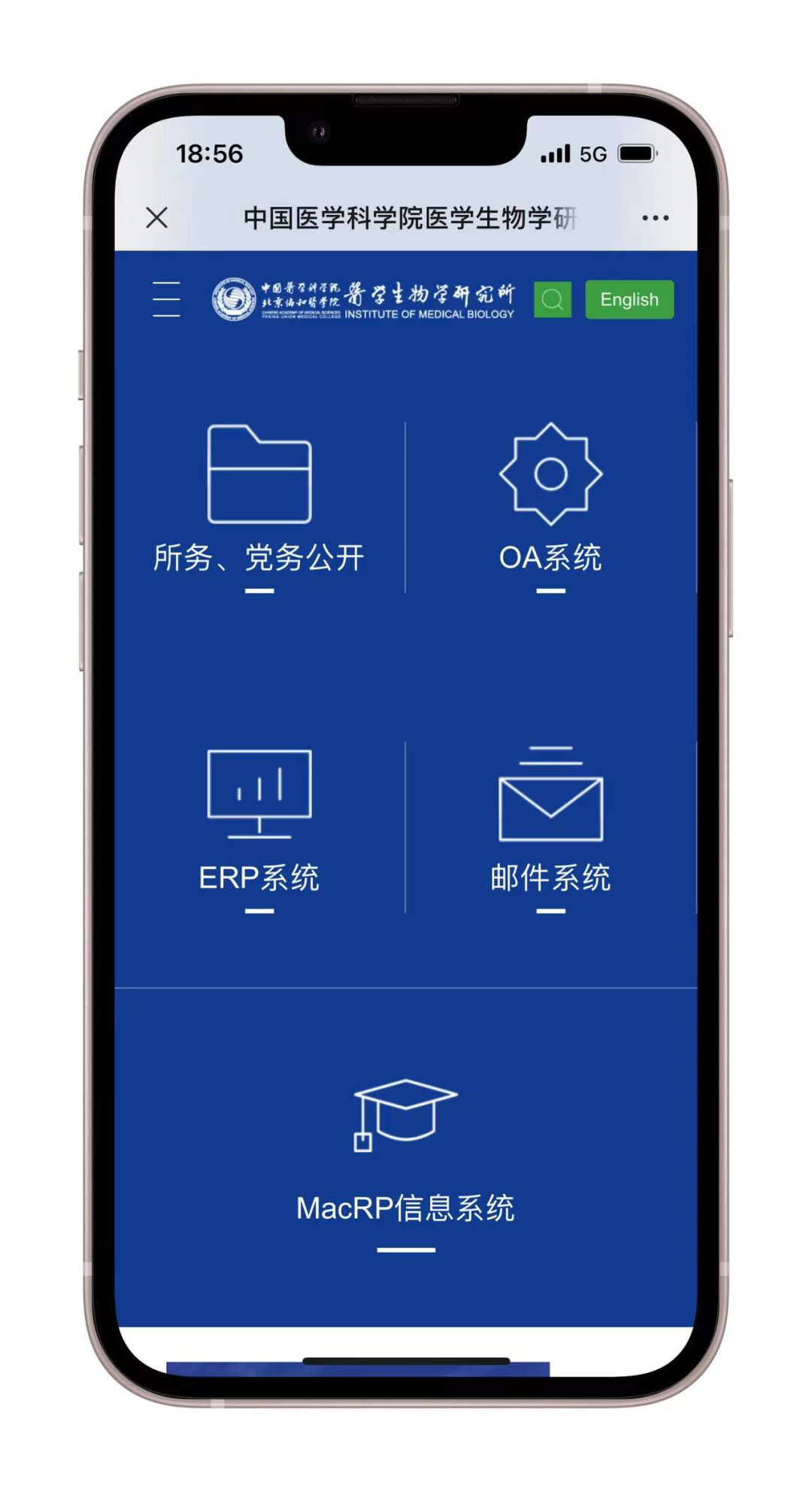This screenshot has height=1491, width=812.
Task: Open the three-dot overflow menu
Action: point(655,218)
